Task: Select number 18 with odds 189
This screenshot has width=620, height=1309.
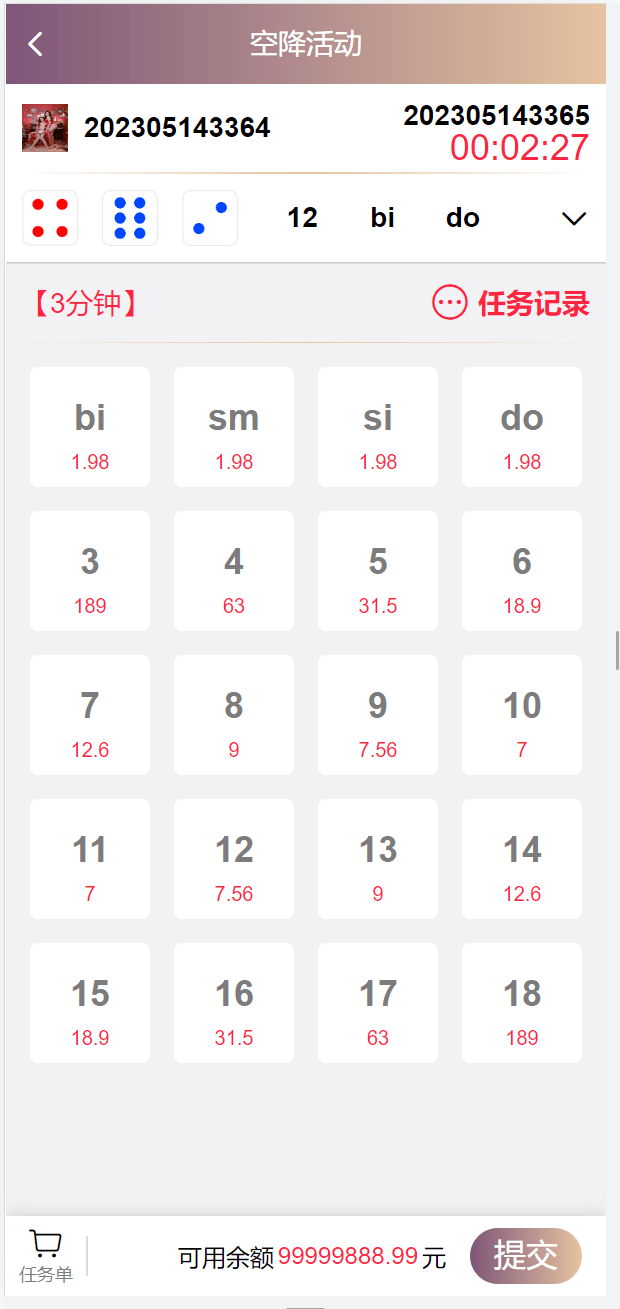Action: 522,1003
